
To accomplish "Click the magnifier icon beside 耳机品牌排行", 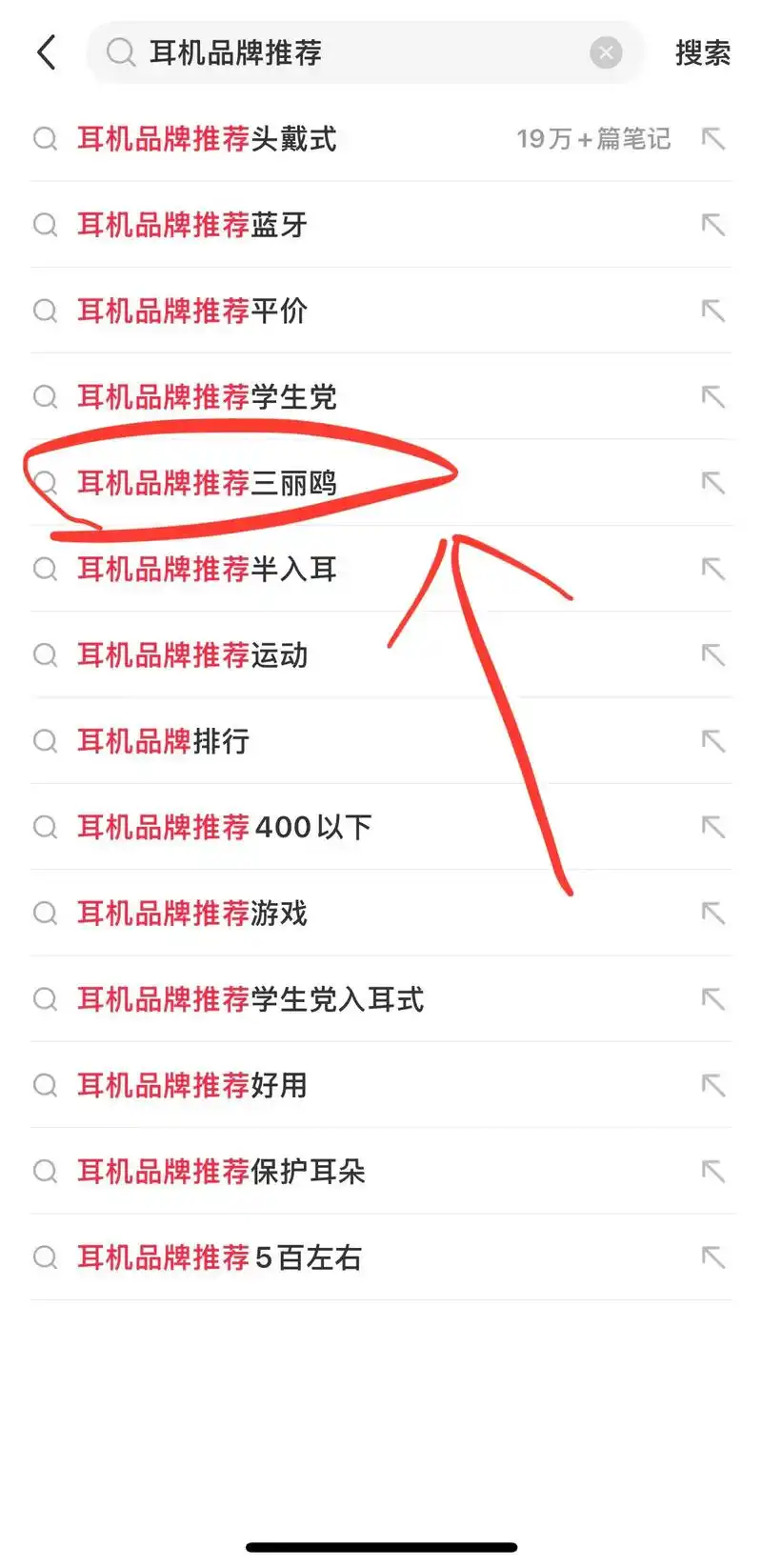I will 45,741.
